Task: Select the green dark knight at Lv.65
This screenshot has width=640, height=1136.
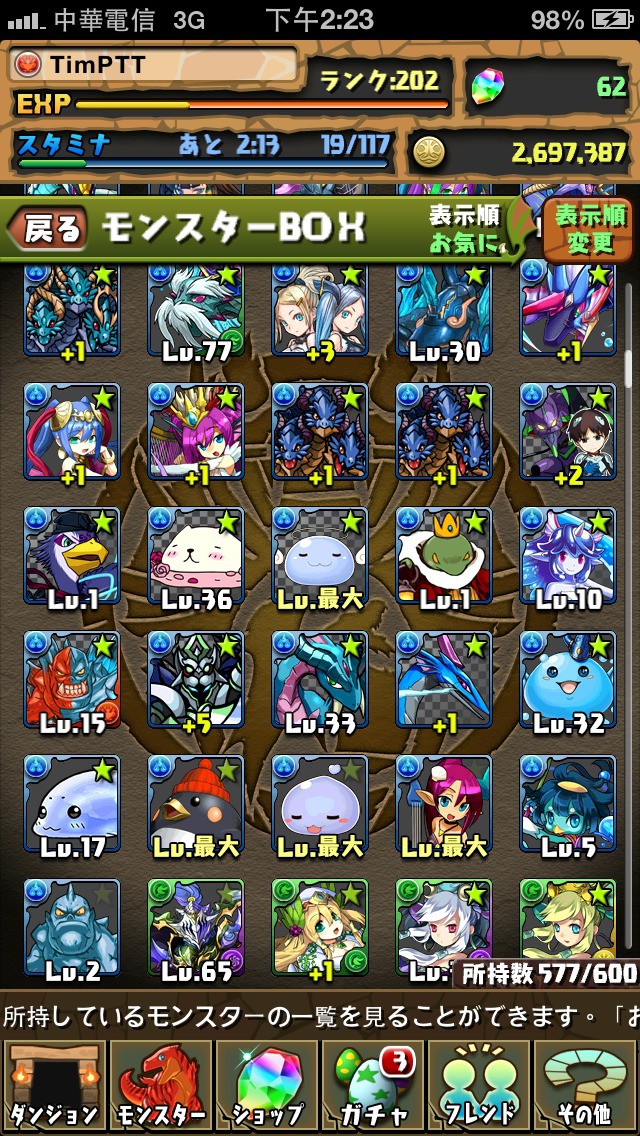Action: click(x=196, y=928)
